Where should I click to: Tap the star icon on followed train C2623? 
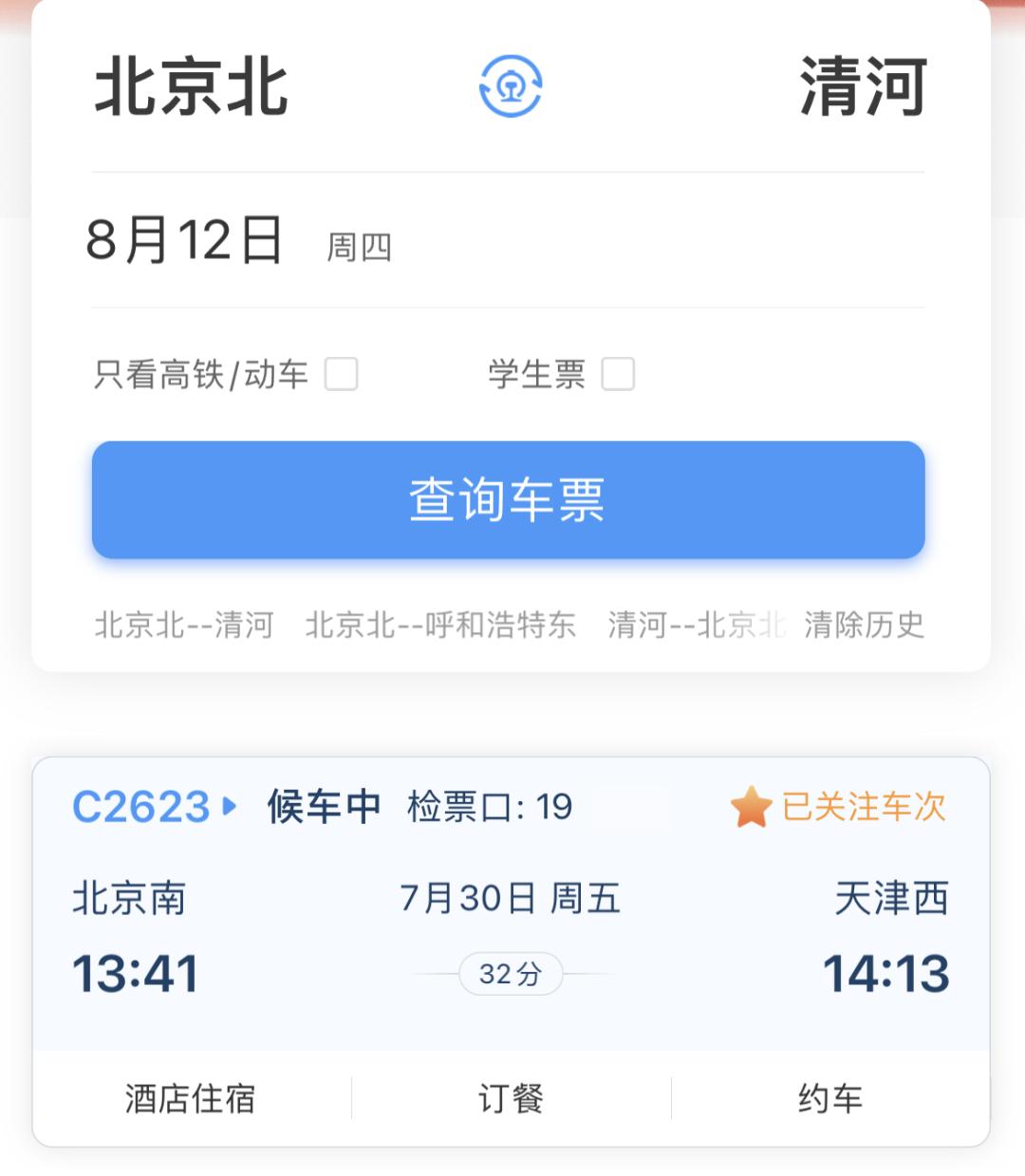point(749,808)
